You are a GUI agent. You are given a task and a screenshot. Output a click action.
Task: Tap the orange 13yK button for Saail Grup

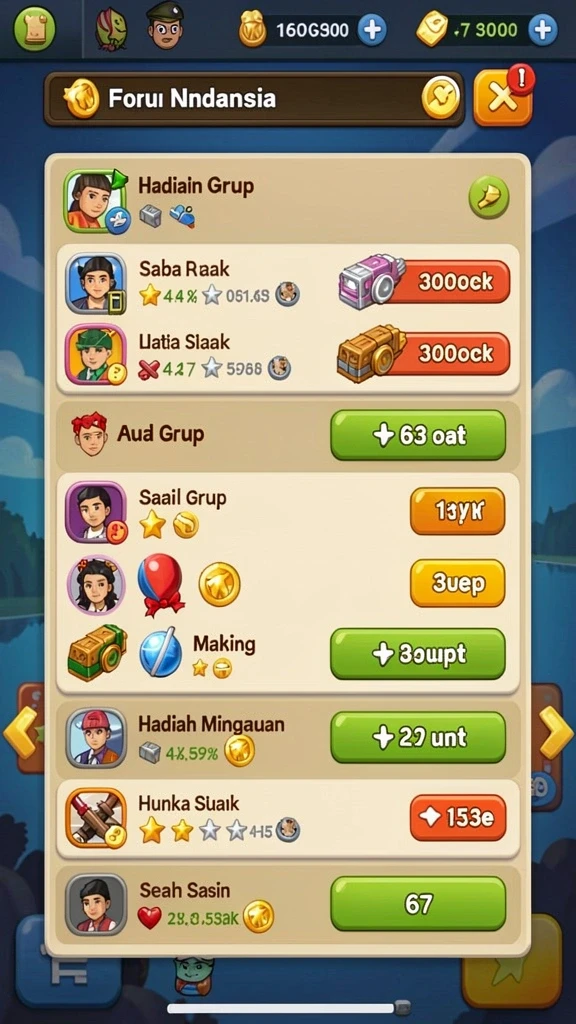pyautogui.click(x=457, y=511)
